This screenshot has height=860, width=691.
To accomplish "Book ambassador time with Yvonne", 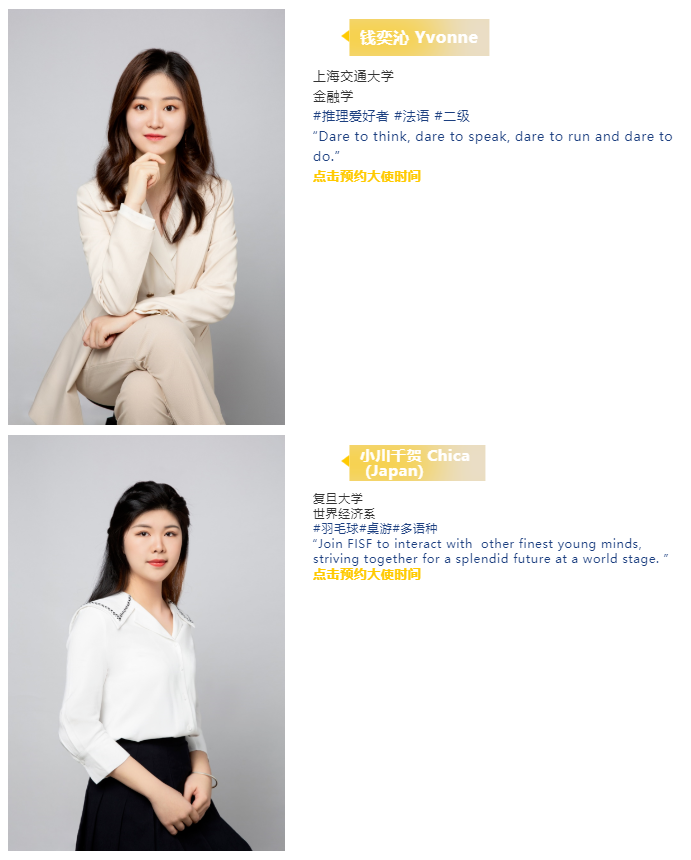I will click(366, 176).
